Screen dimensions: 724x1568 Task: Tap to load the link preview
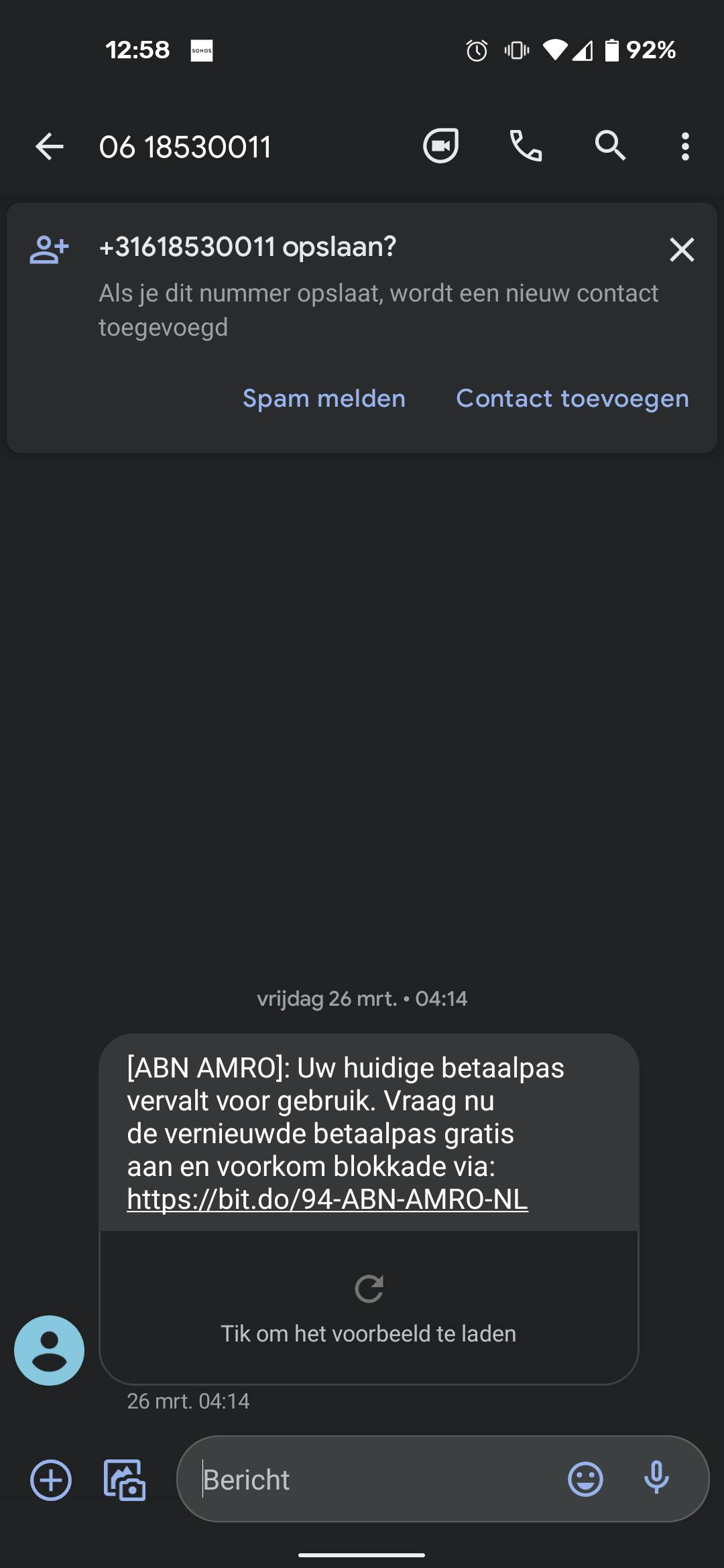click(x=369, y=1307)
